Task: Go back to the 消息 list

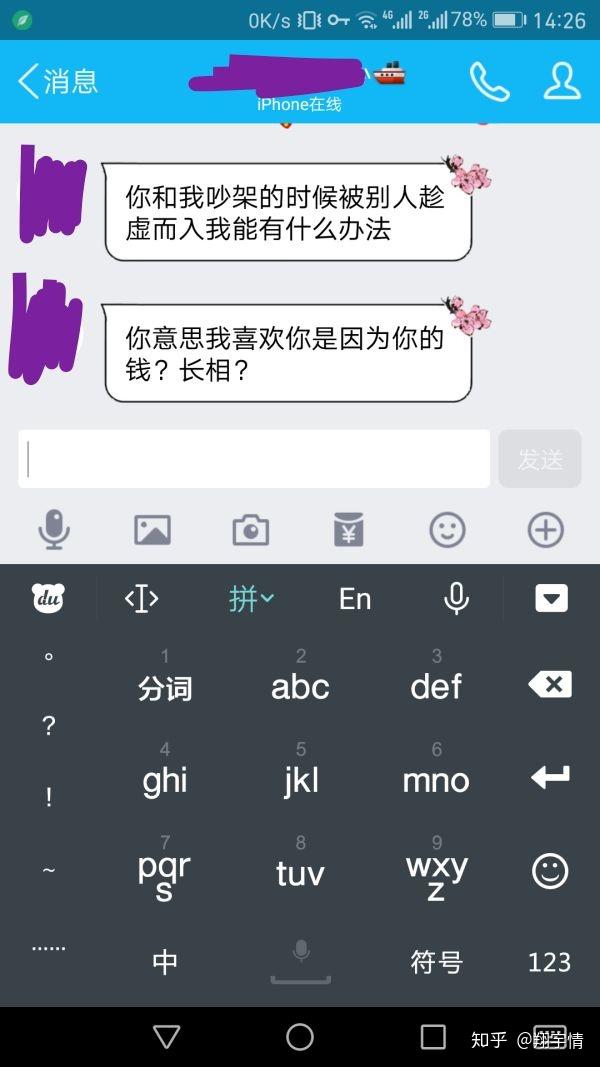Action: click(x=58, y=81)
